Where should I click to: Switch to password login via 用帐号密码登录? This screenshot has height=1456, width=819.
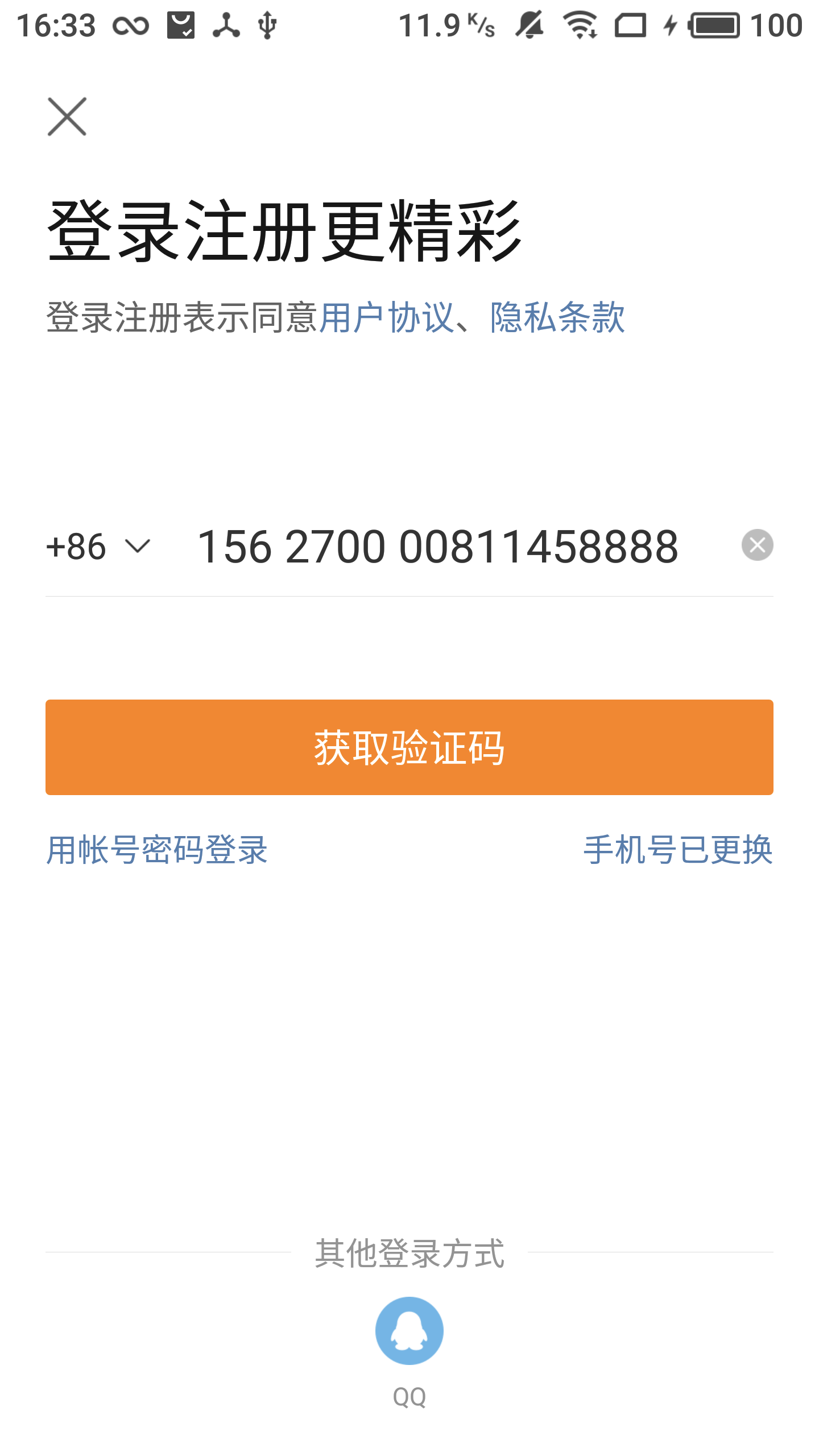(x=157, y=849)
